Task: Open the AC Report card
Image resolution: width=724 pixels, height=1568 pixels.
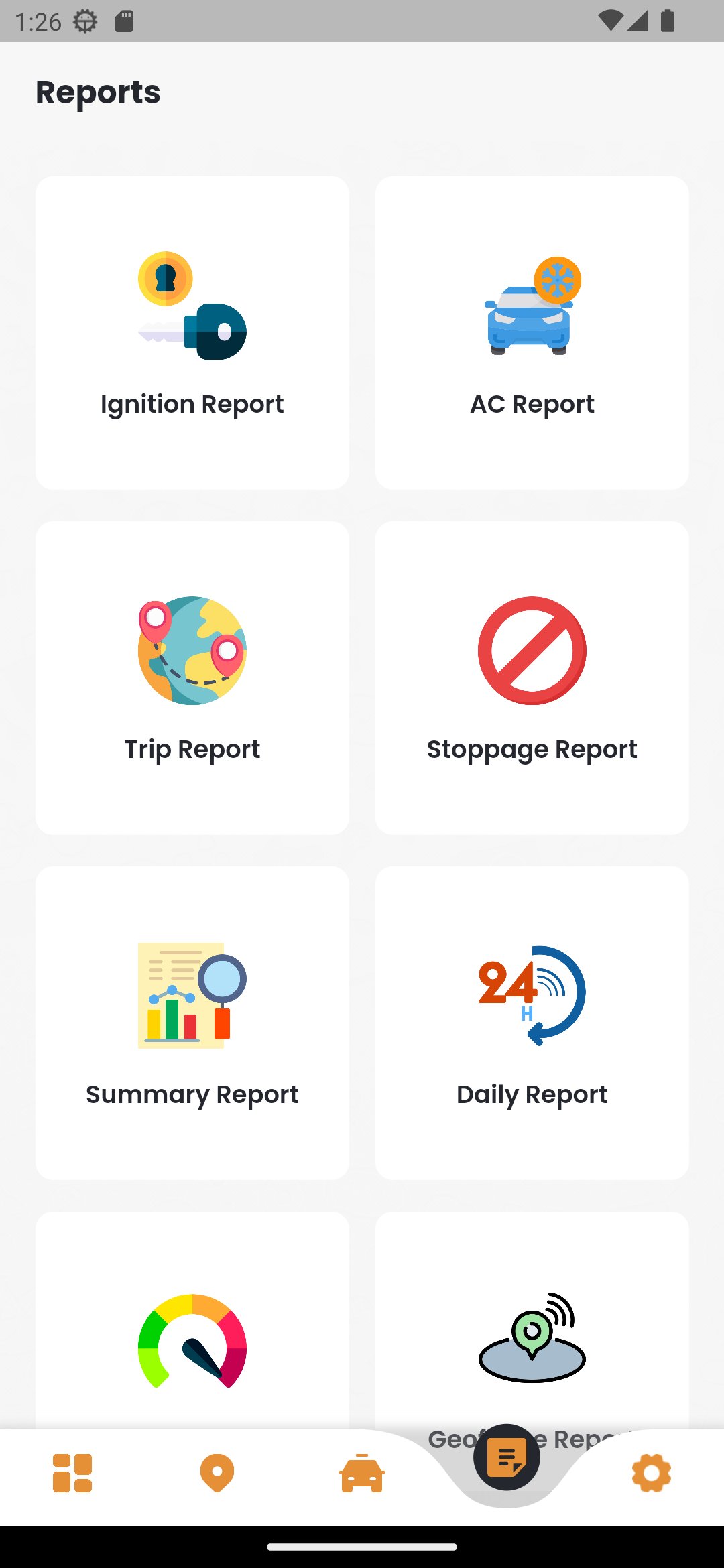Action: [x=532, y=332]
